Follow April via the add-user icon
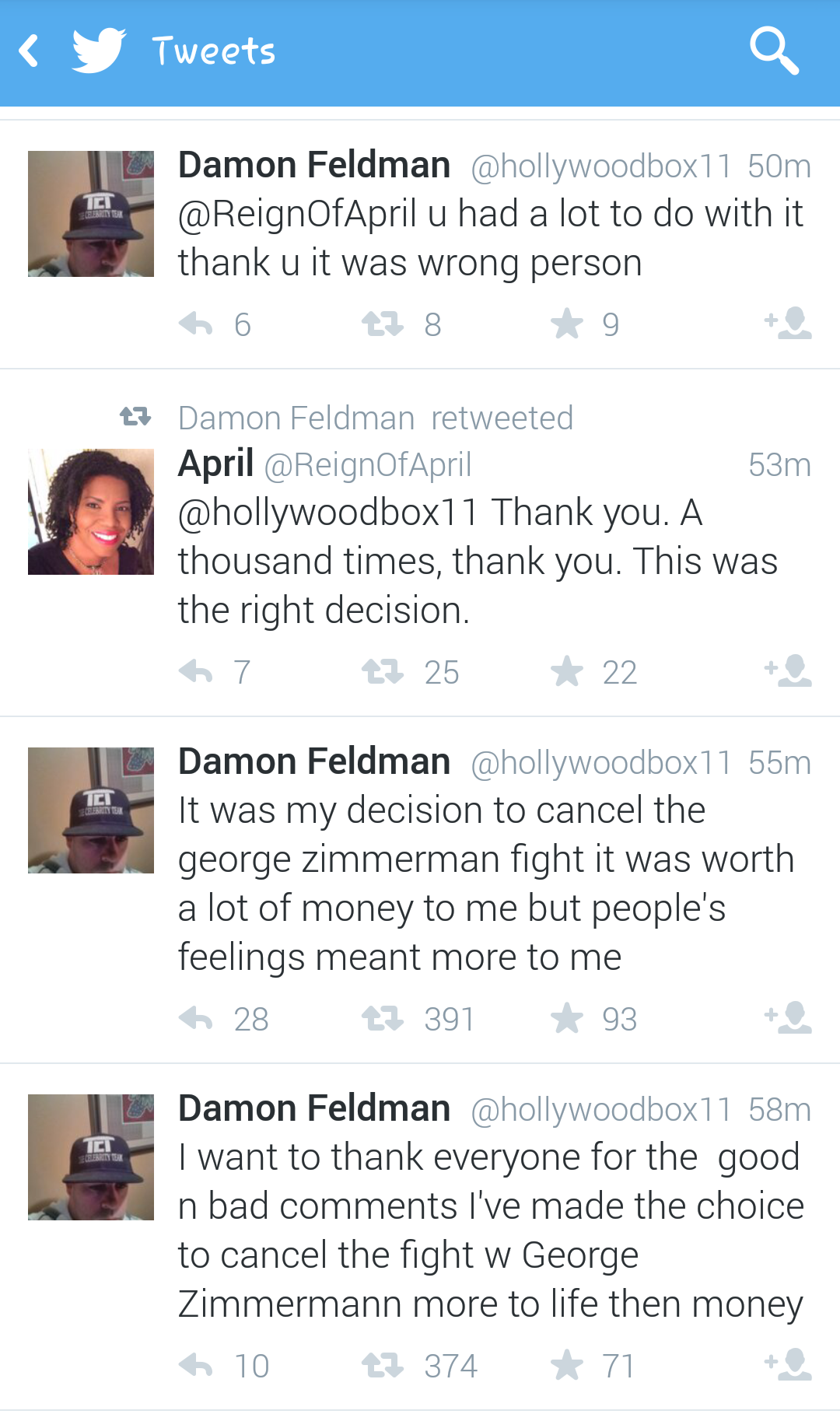The image size is (840, 1428). click(789, 670)
